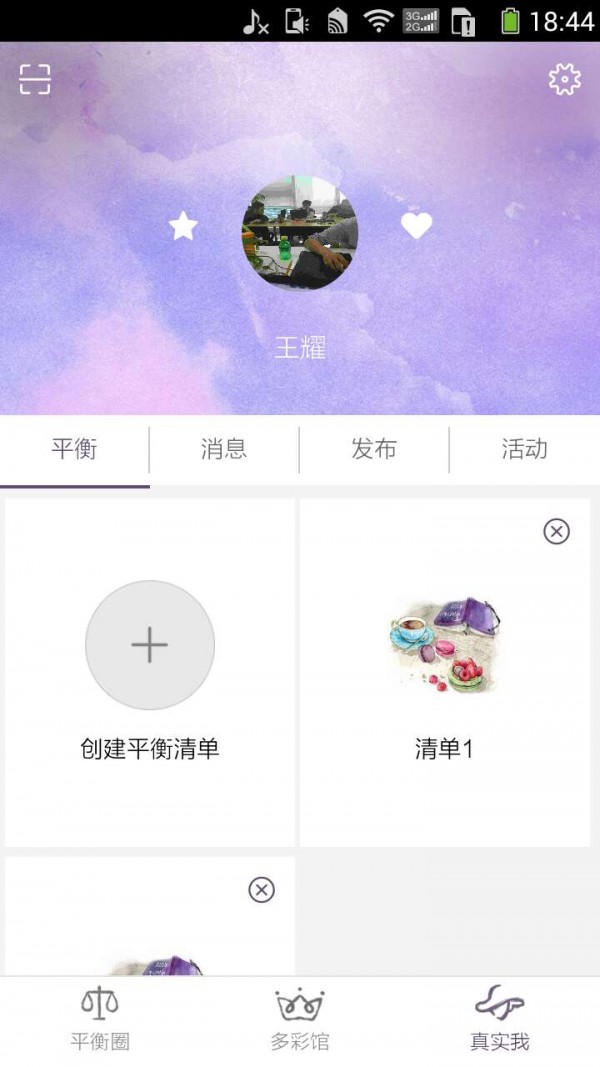The image size is (600, 1067).
Task: Go to 平衡圈 in the bottom bar
Action: 100,1019
